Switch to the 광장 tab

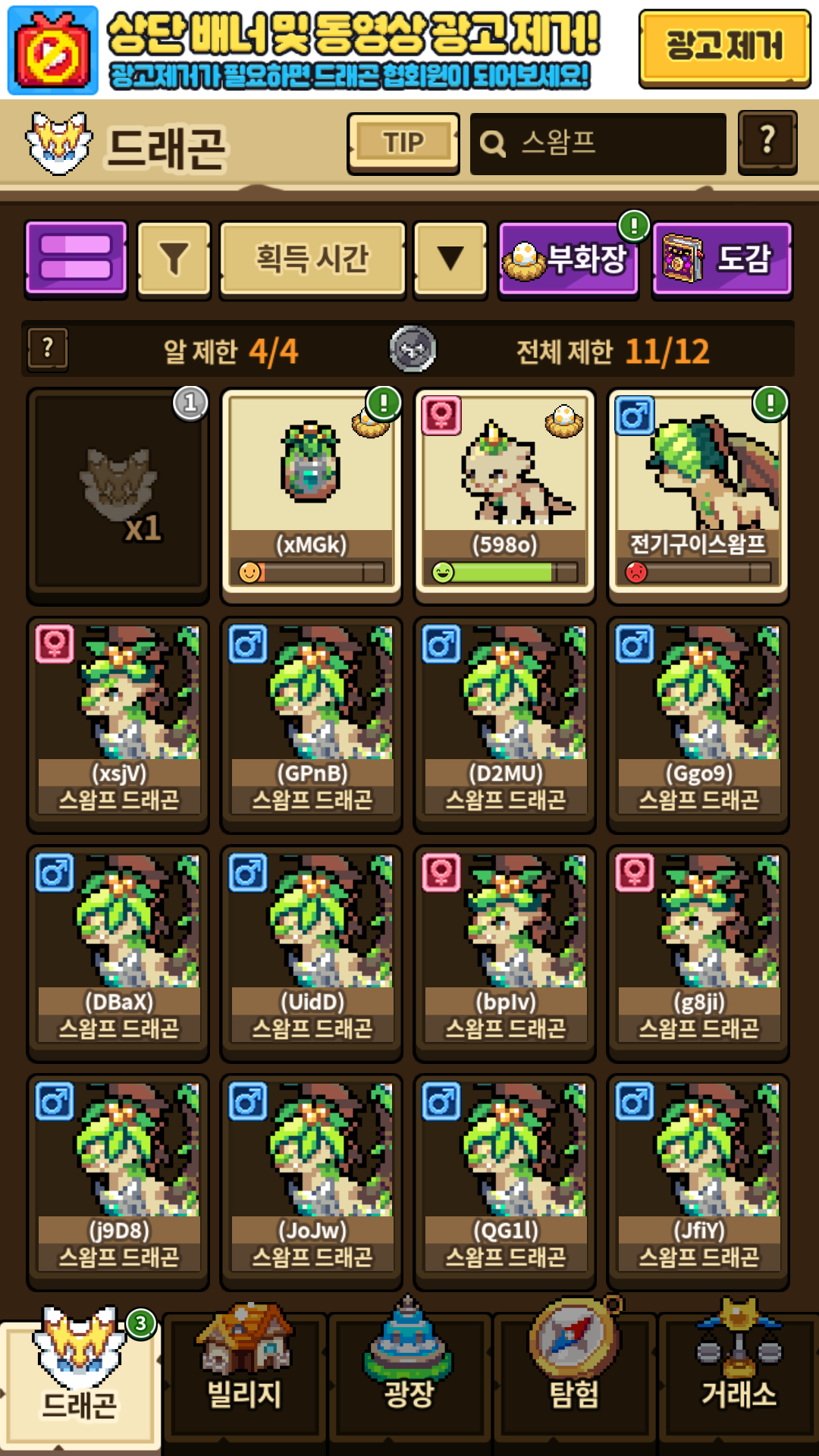pyautogui.click(x=409, y=1371)
